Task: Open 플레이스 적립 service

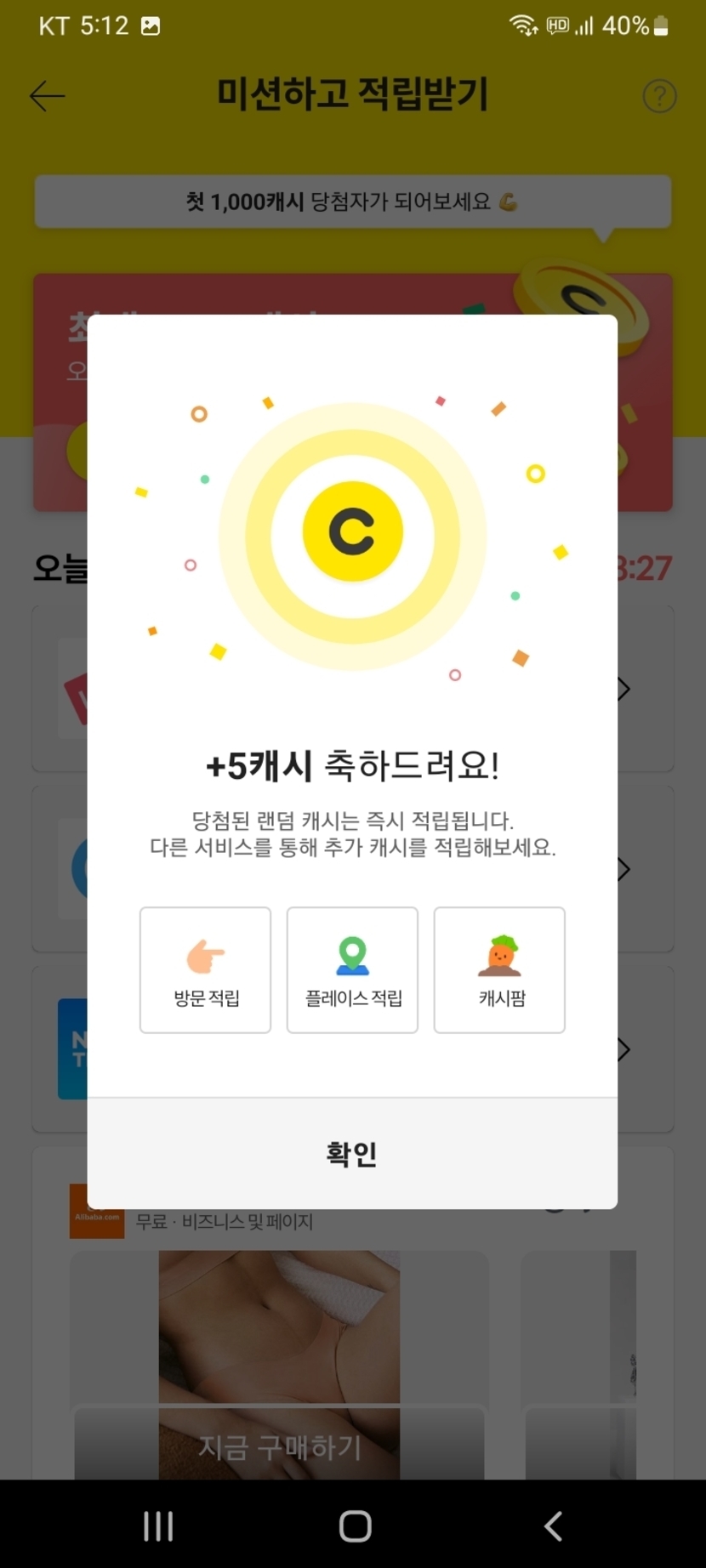Action: point(352,970)
